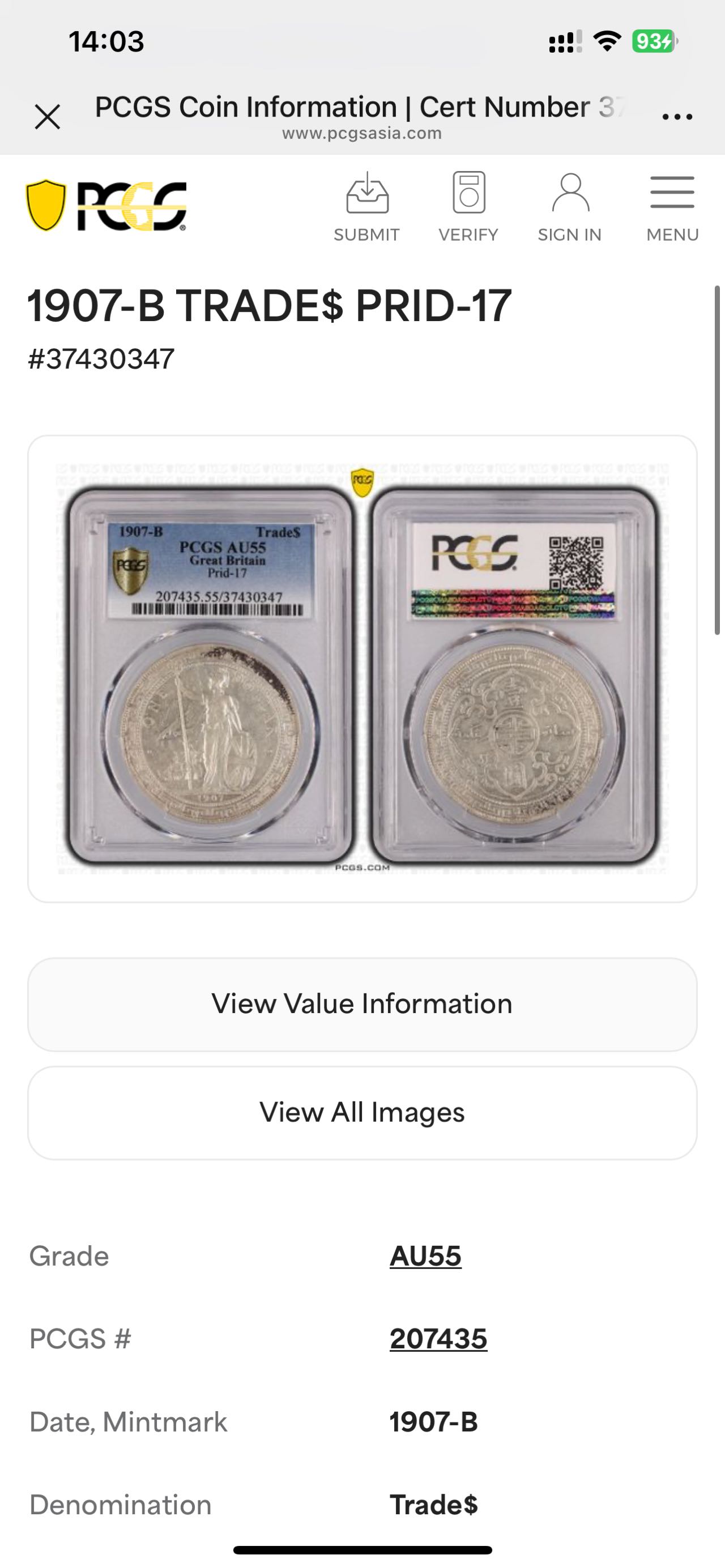Open the AU55 grade link

[x=425, y=1256]
